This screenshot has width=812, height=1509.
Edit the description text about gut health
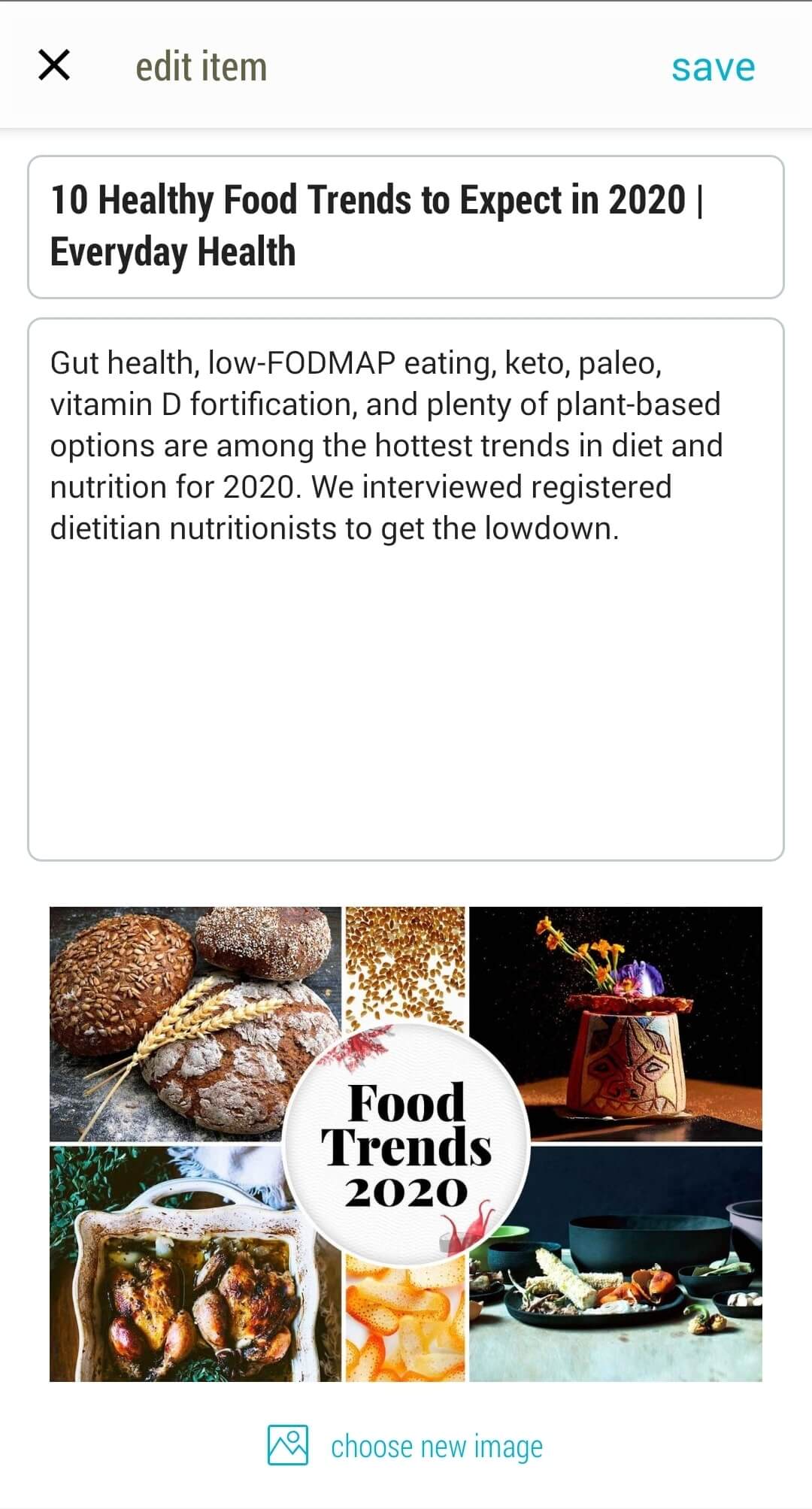406,589
